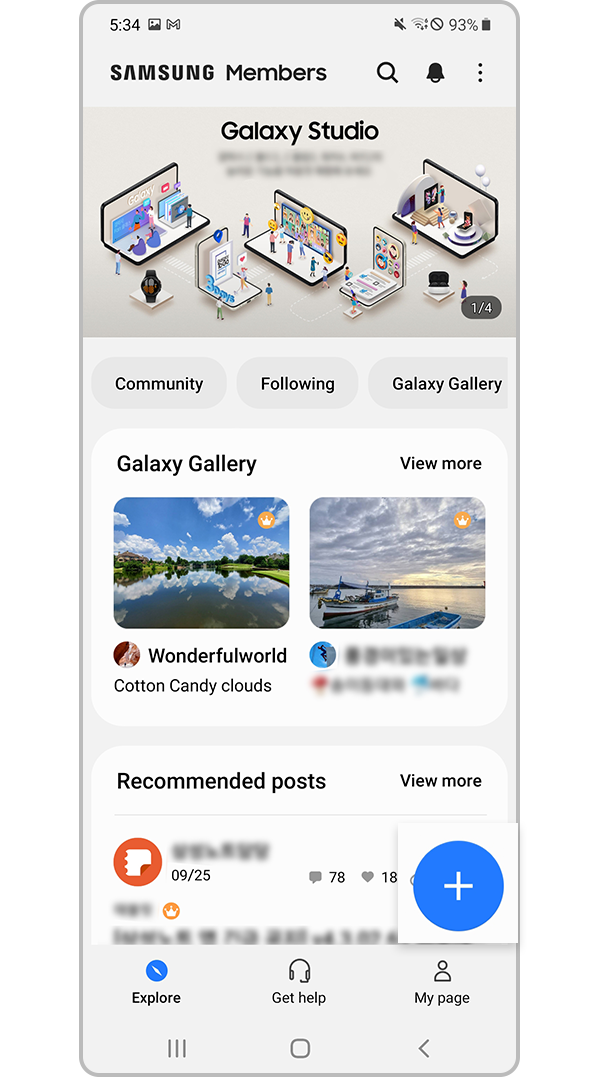This screenshot has height=1077, width=600.
Task: Open the overflow menu
Action: [x=480, y=73]
